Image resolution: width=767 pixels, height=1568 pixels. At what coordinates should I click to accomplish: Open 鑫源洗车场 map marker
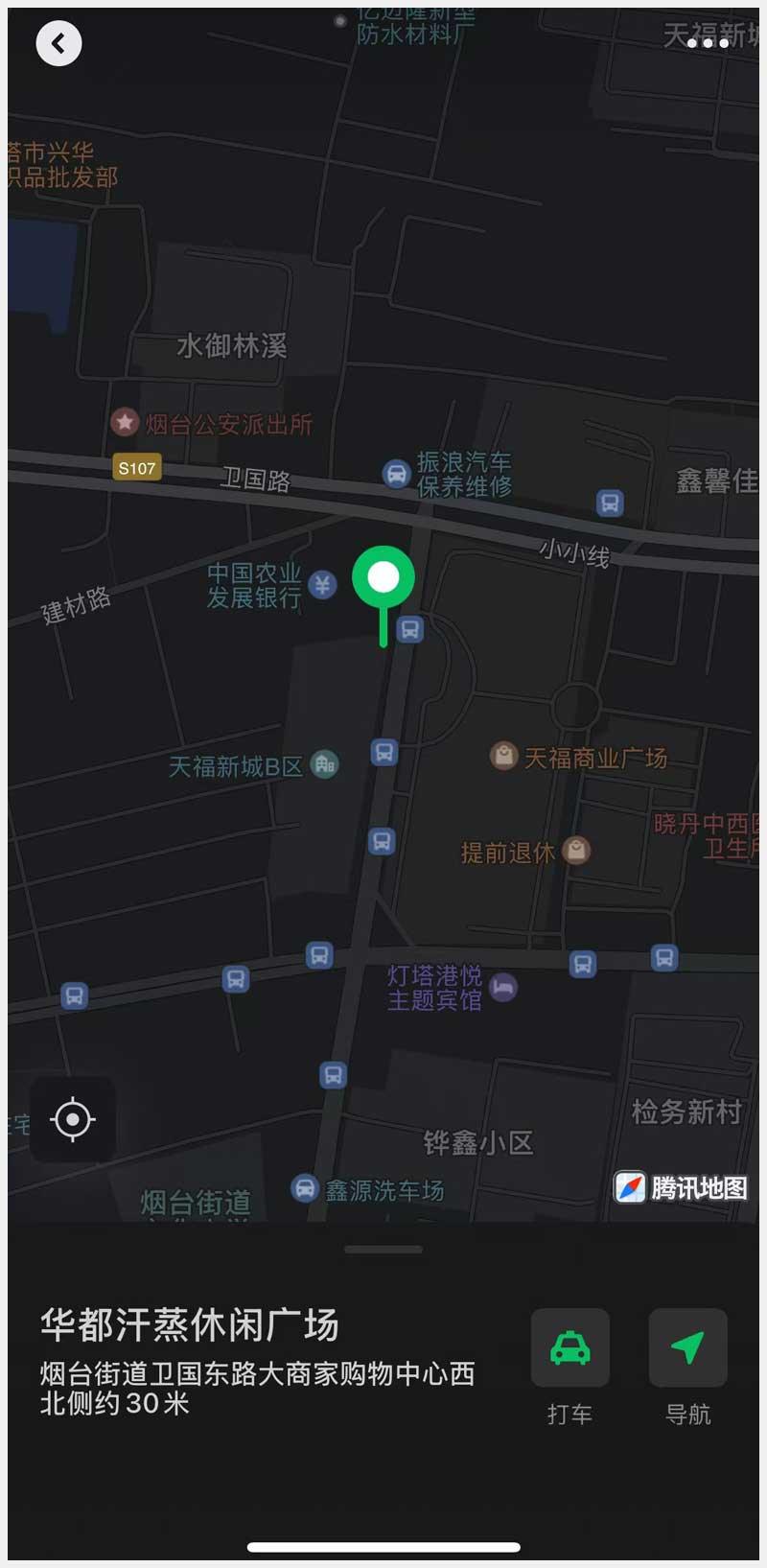[305, 1189]
